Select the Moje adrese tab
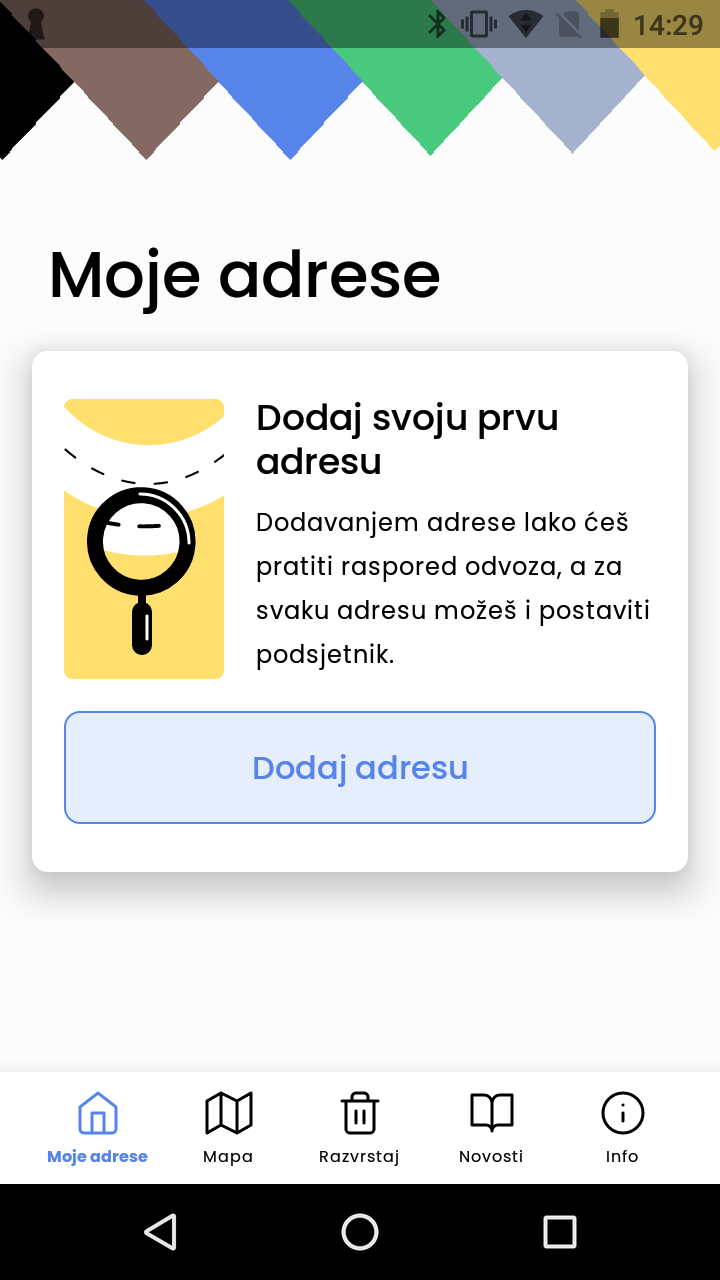 98,1128
